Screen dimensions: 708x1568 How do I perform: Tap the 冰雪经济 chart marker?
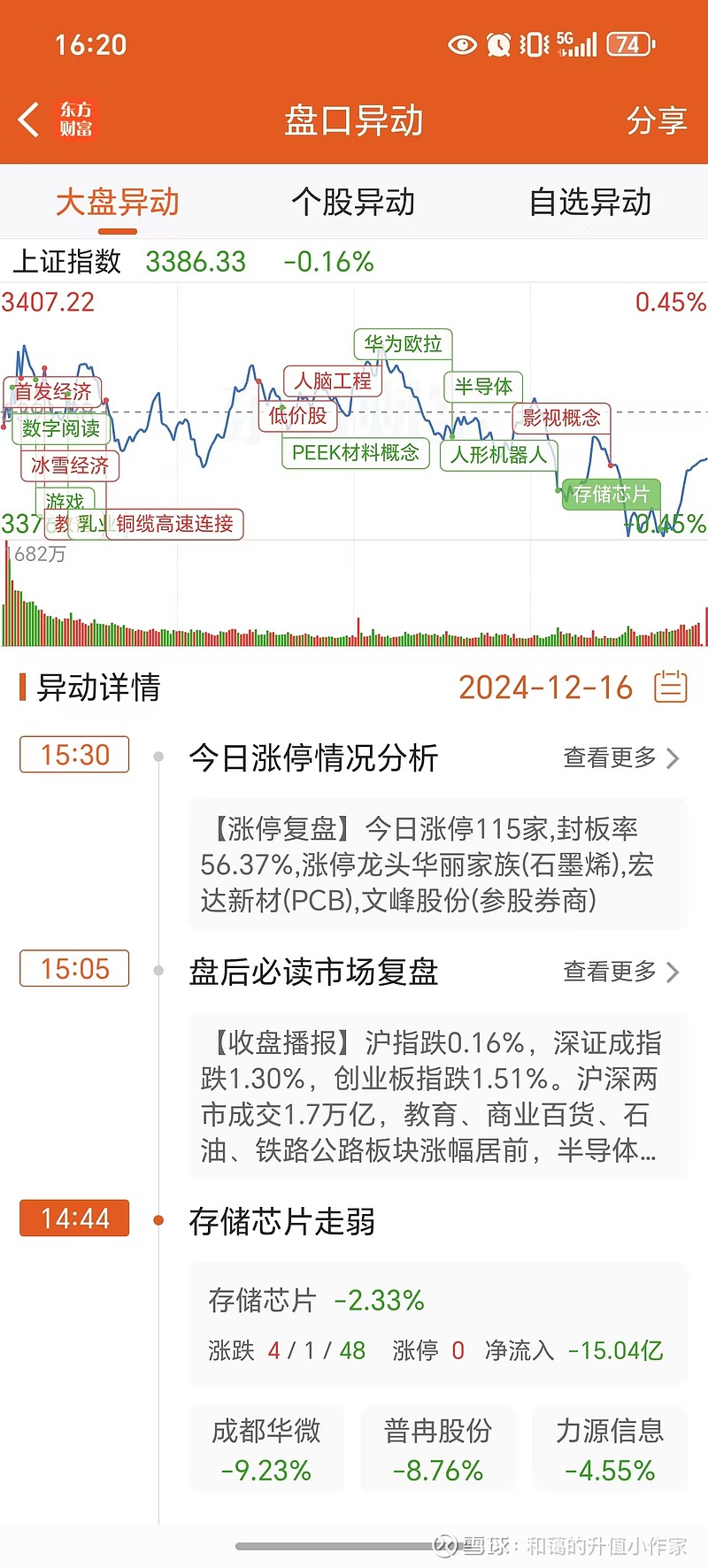tap(71, 467)
